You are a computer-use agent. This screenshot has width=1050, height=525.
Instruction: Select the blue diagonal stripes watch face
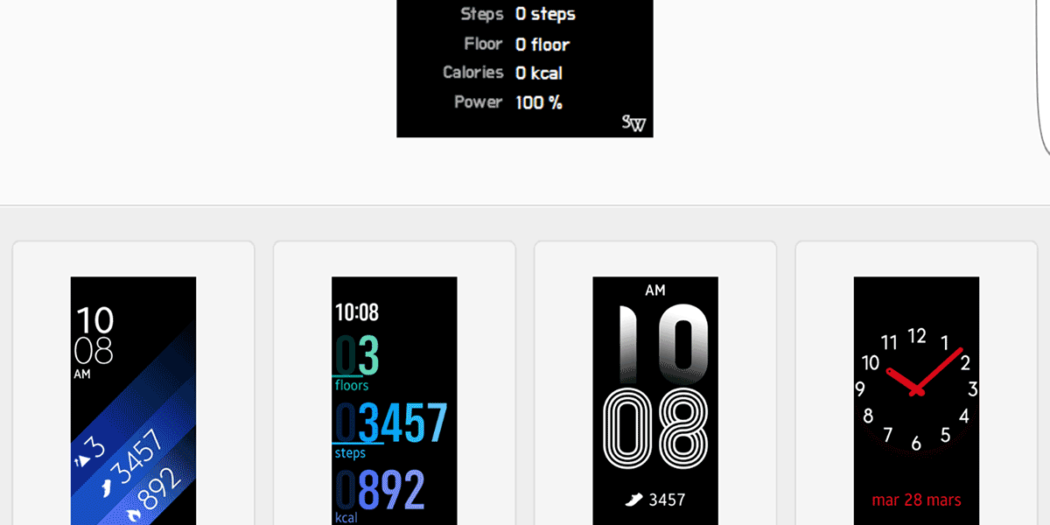pos(133,400)
